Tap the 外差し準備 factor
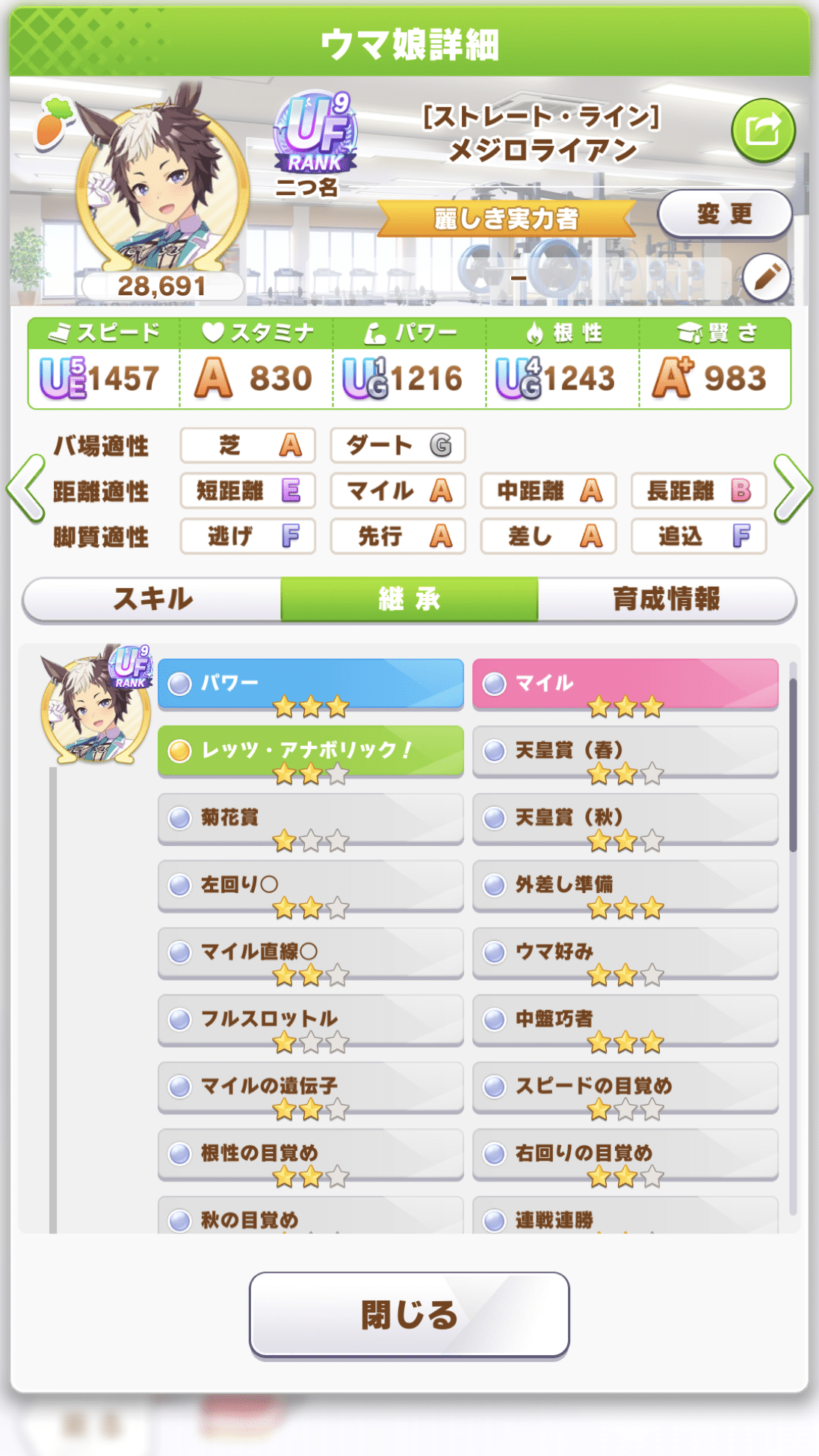This screenshot has width=819, height=1456. click(625, 886)
